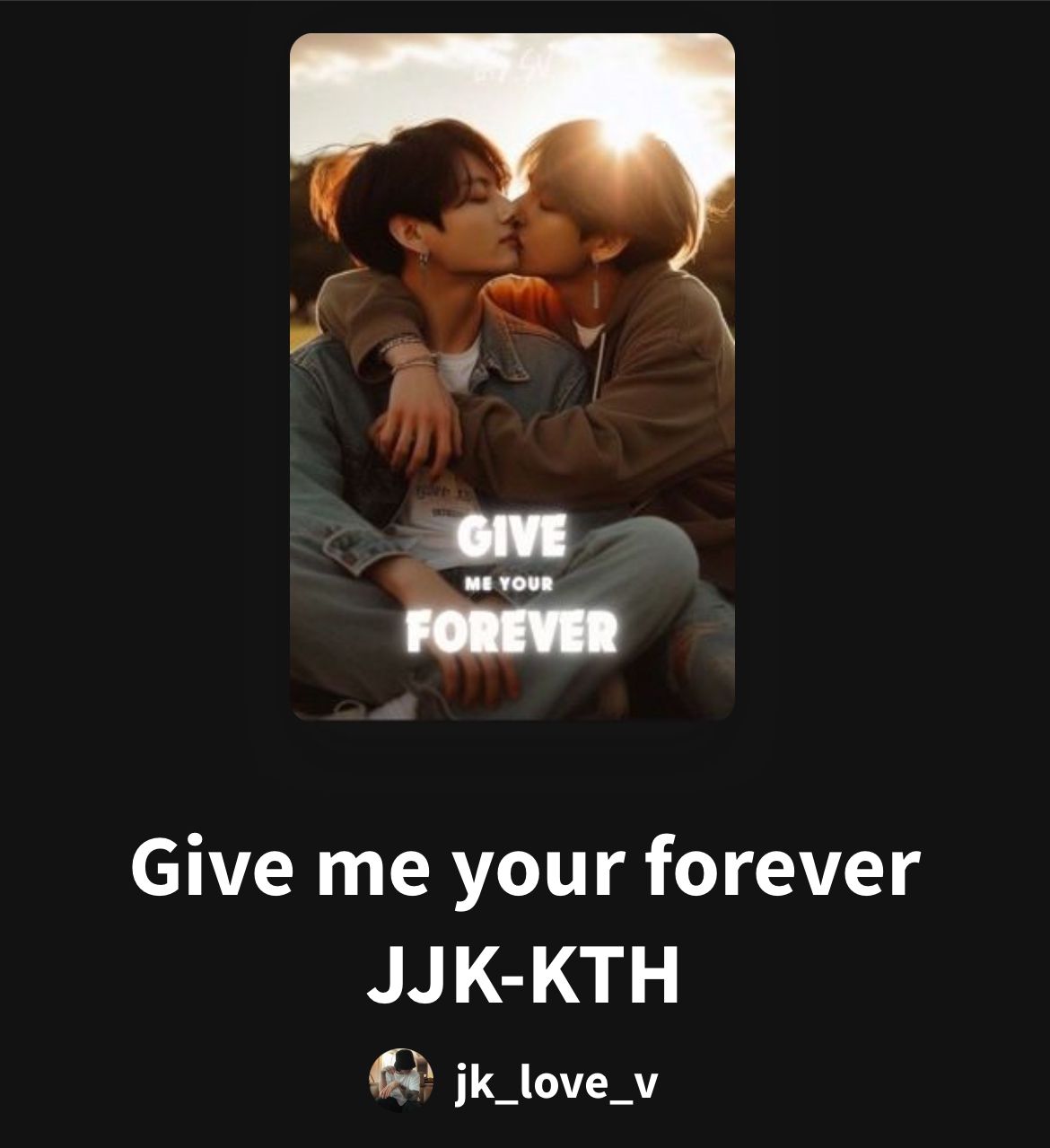Tap the Give Me Your Forever story cover

pos(512,377)
